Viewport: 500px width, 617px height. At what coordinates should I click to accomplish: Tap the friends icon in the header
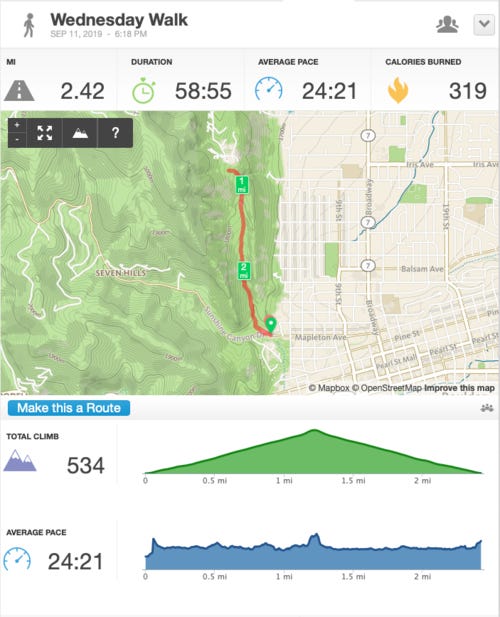click(447, 24)
